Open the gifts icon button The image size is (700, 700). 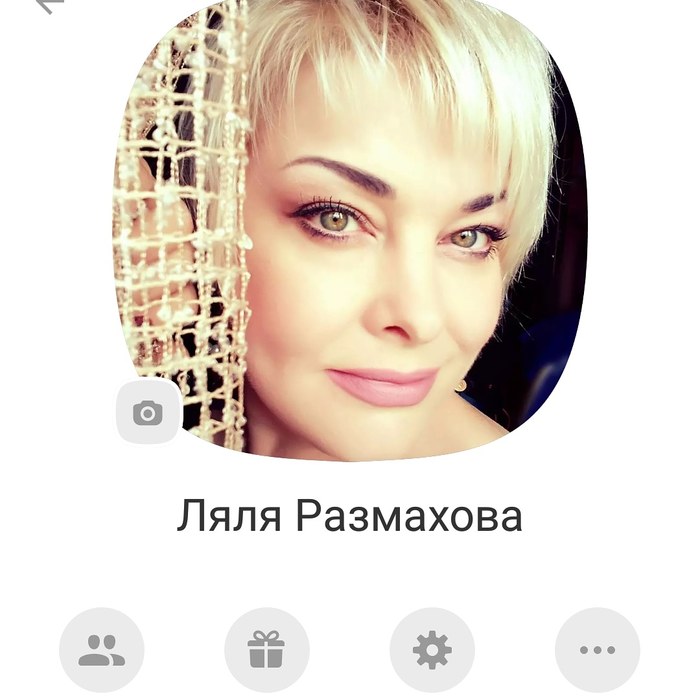click(267, 650)
